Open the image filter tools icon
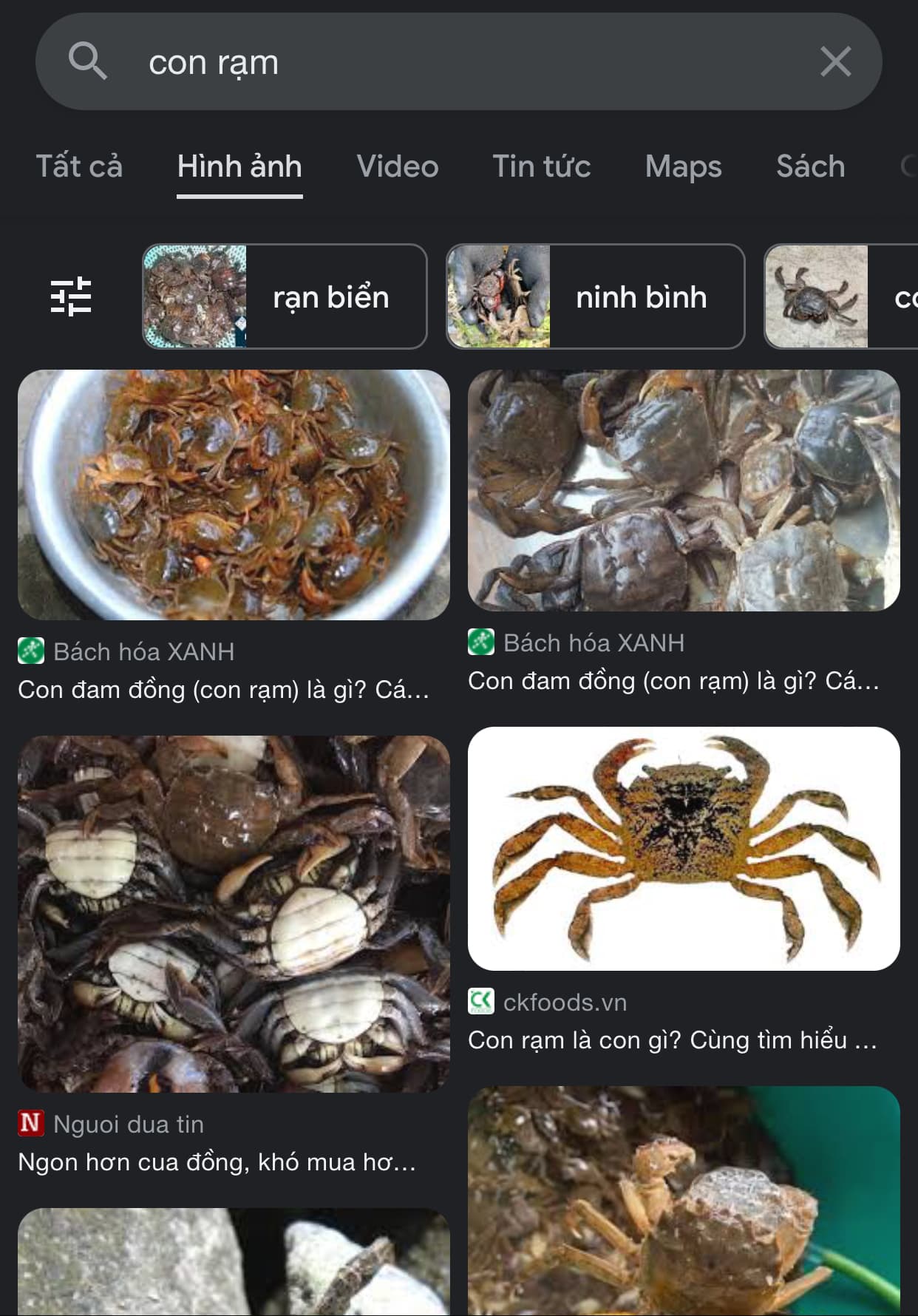918x1316 pixels. tap(71, 296)
